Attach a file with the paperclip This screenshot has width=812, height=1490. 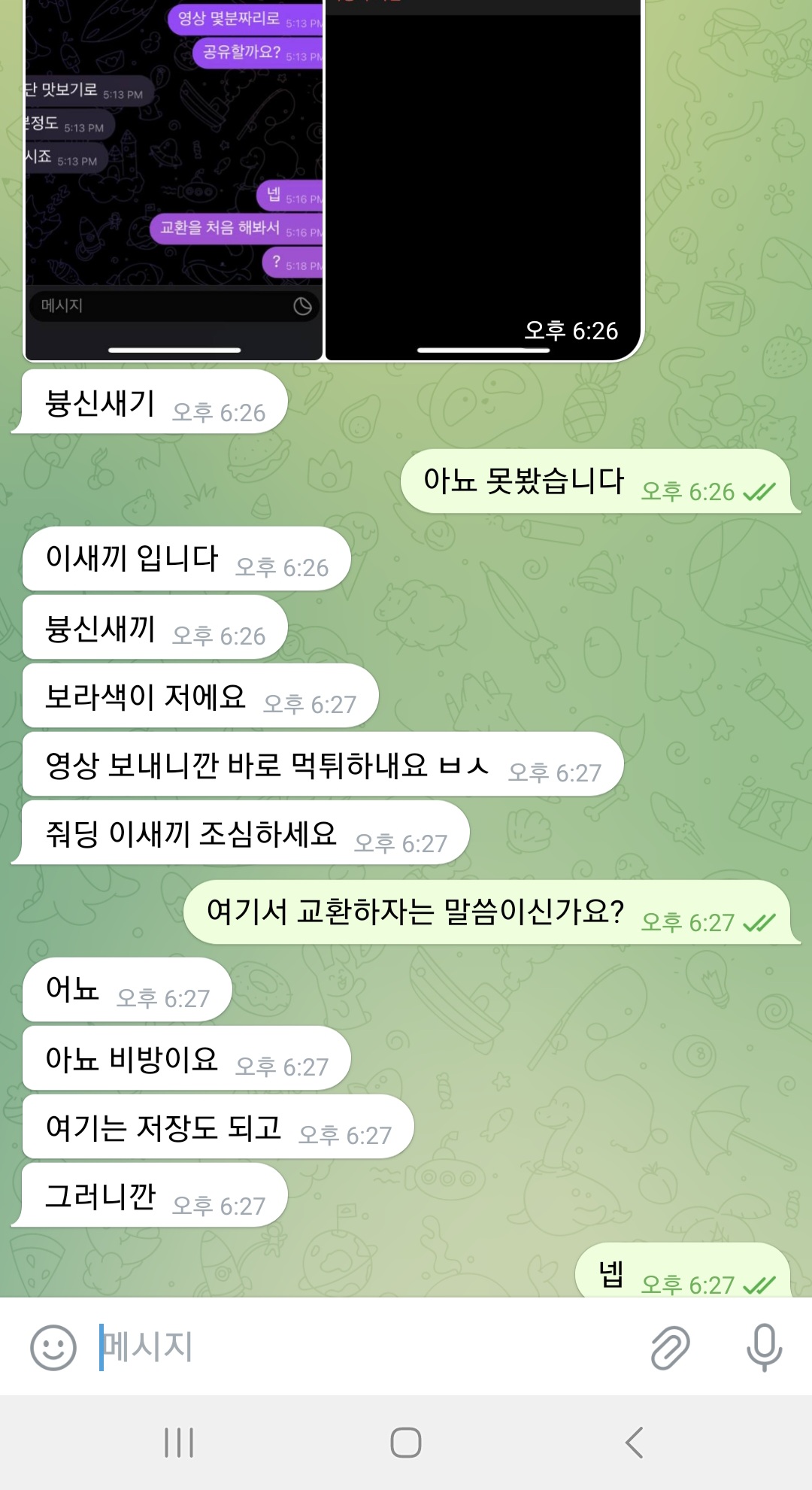(x=669, y=1347)
